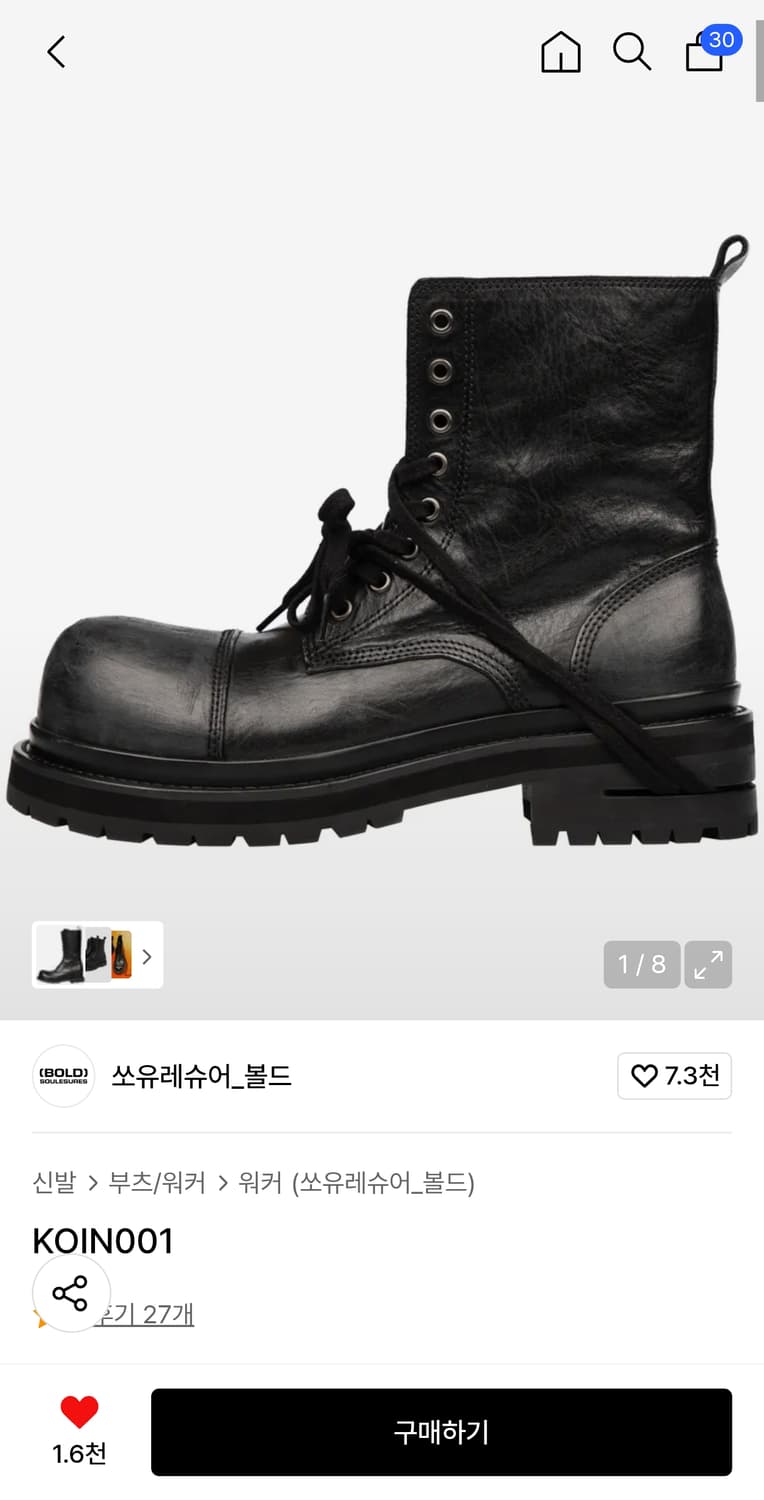Toggle wishlist heart showing 7.3천

[674, 1076]
